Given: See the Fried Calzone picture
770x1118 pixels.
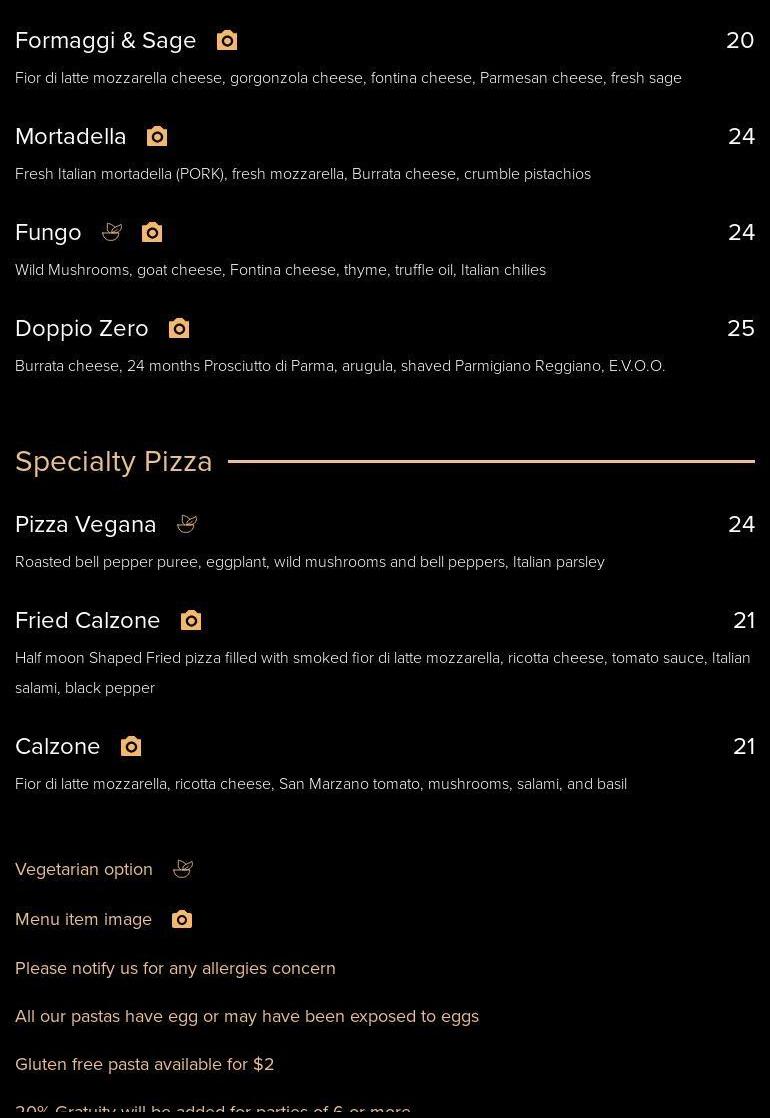Looking at the screenshot, I should click(x=191, y=620).
